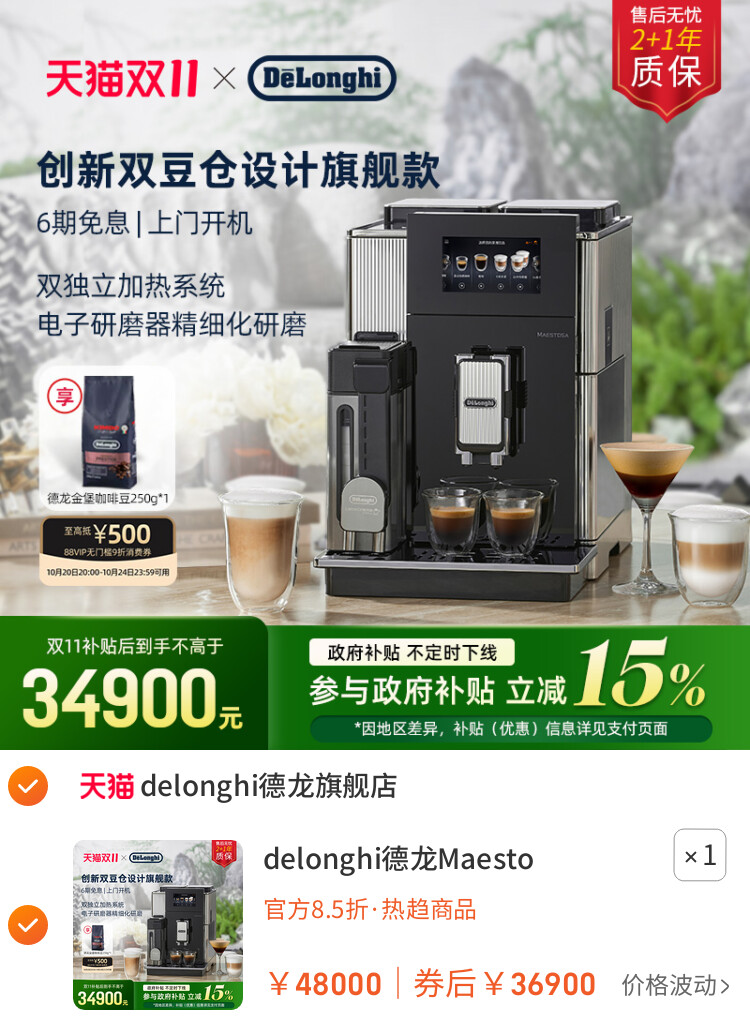The width and height of the screenshot is (750, 1030).
Task: Uncheck the delonghi德龙Maesto item checkbox
Action: 28,925
